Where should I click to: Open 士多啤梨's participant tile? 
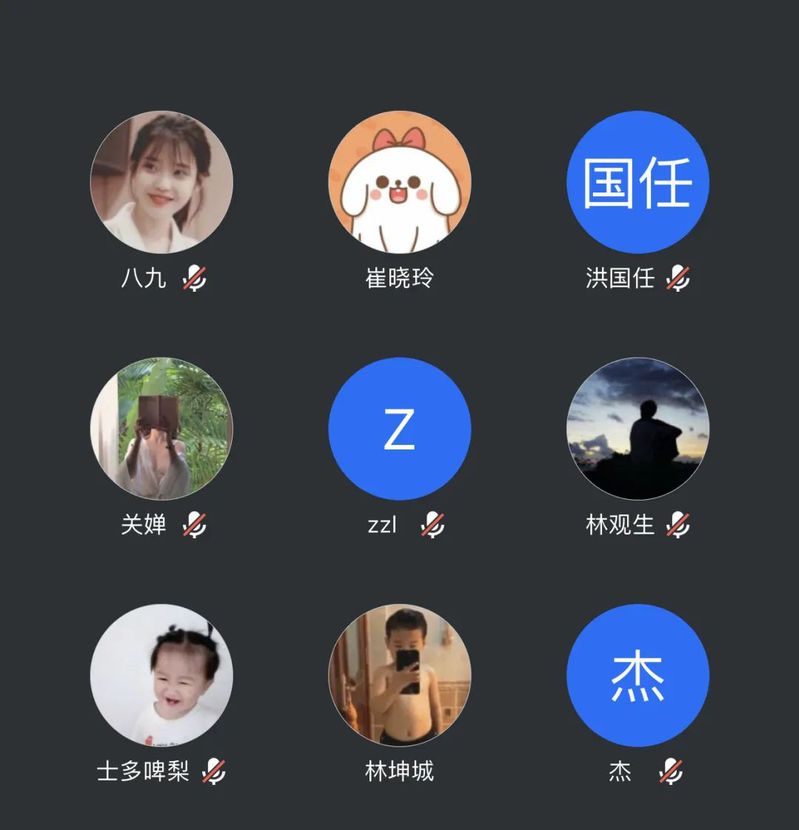coord(161,675)
